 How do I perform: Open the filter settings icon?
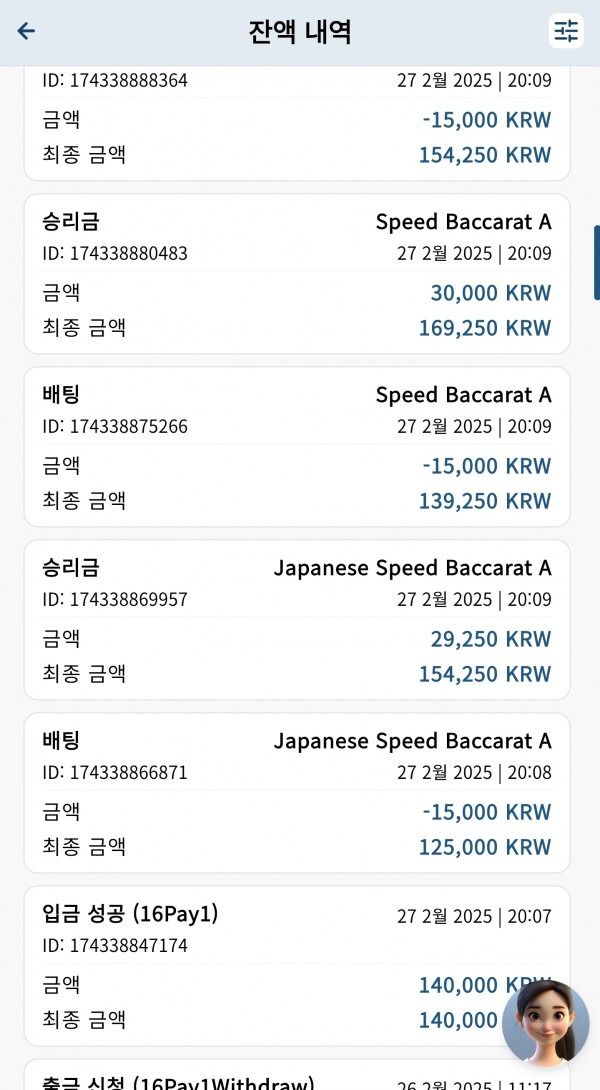tap(565, 31)
